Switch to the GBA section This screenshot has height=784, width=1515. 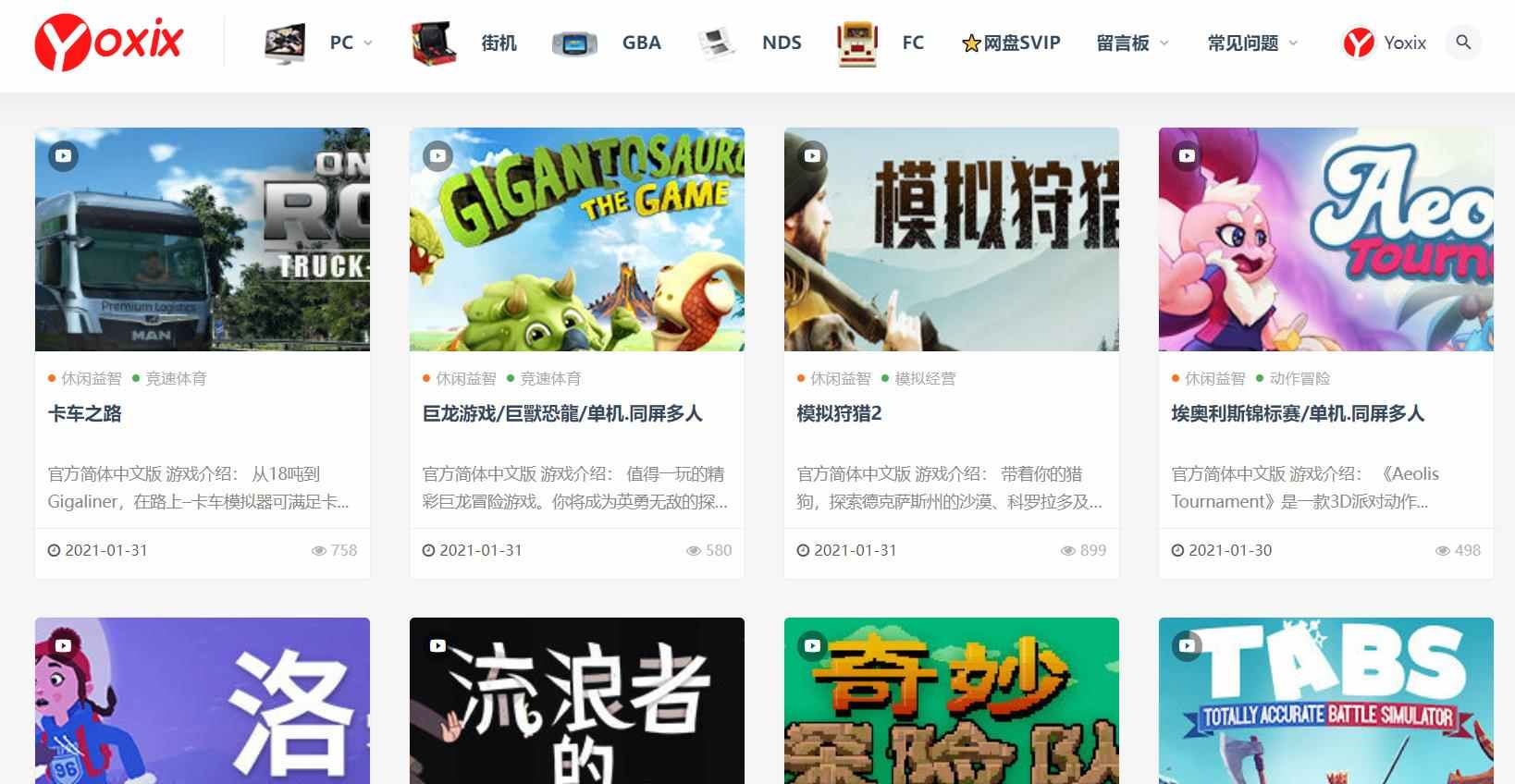click(641, 43)
